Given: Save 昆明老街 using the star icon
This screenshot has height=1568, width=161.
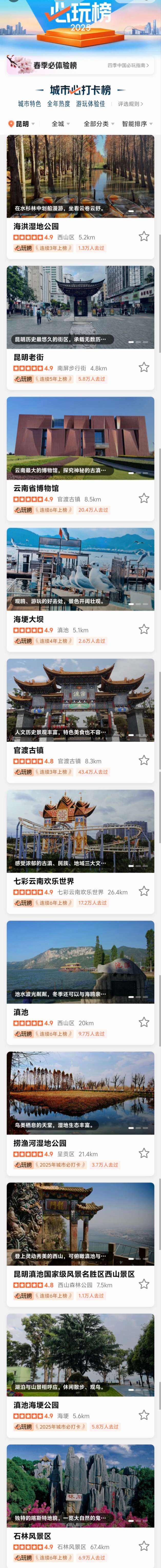Looking at the screenshot, I should 144,367.
